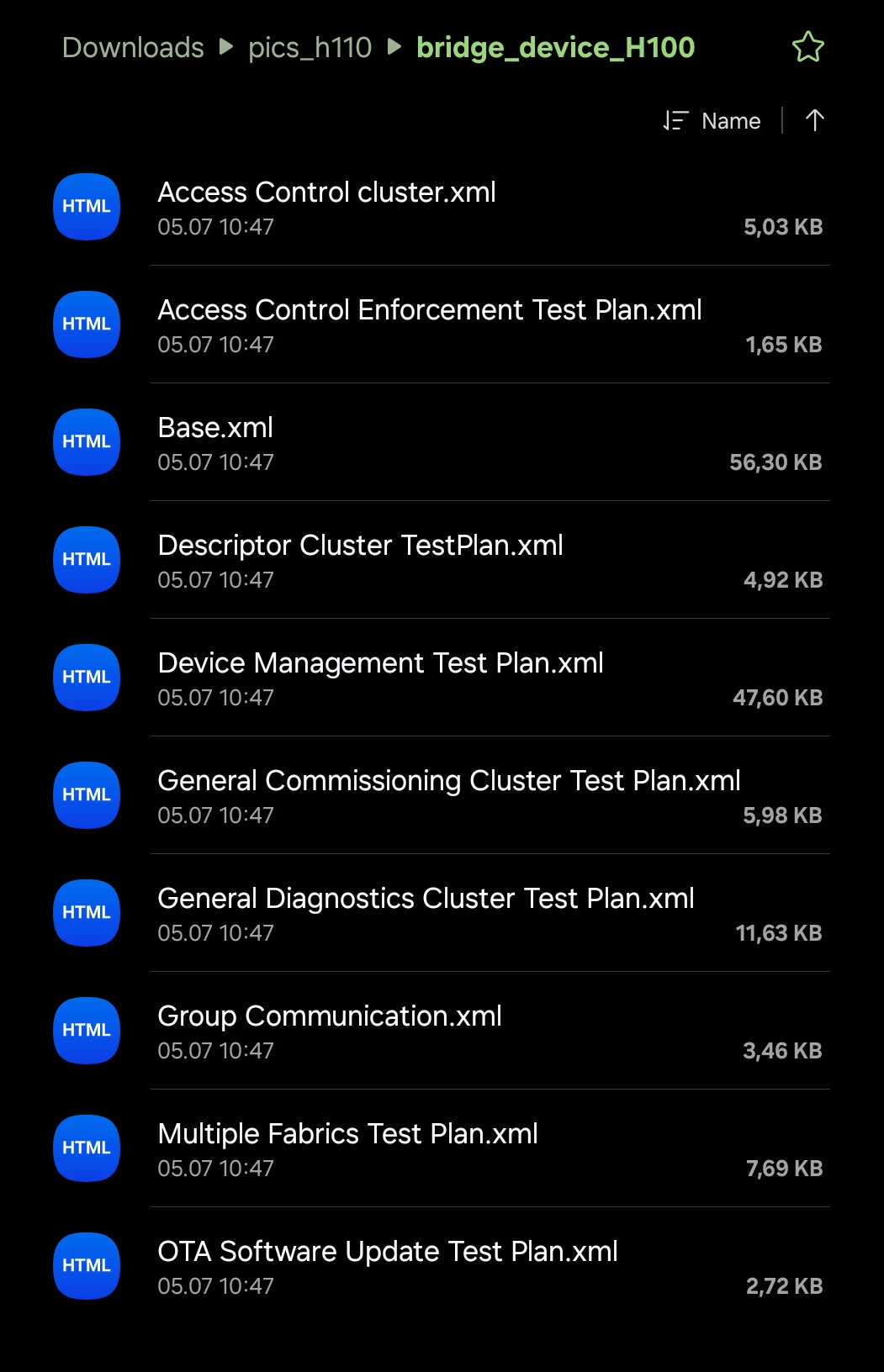This screenshot has width=884, height=1372.
Task: Open Multiple Fabrics Test Plan.xml
Action: [347, 1134]
